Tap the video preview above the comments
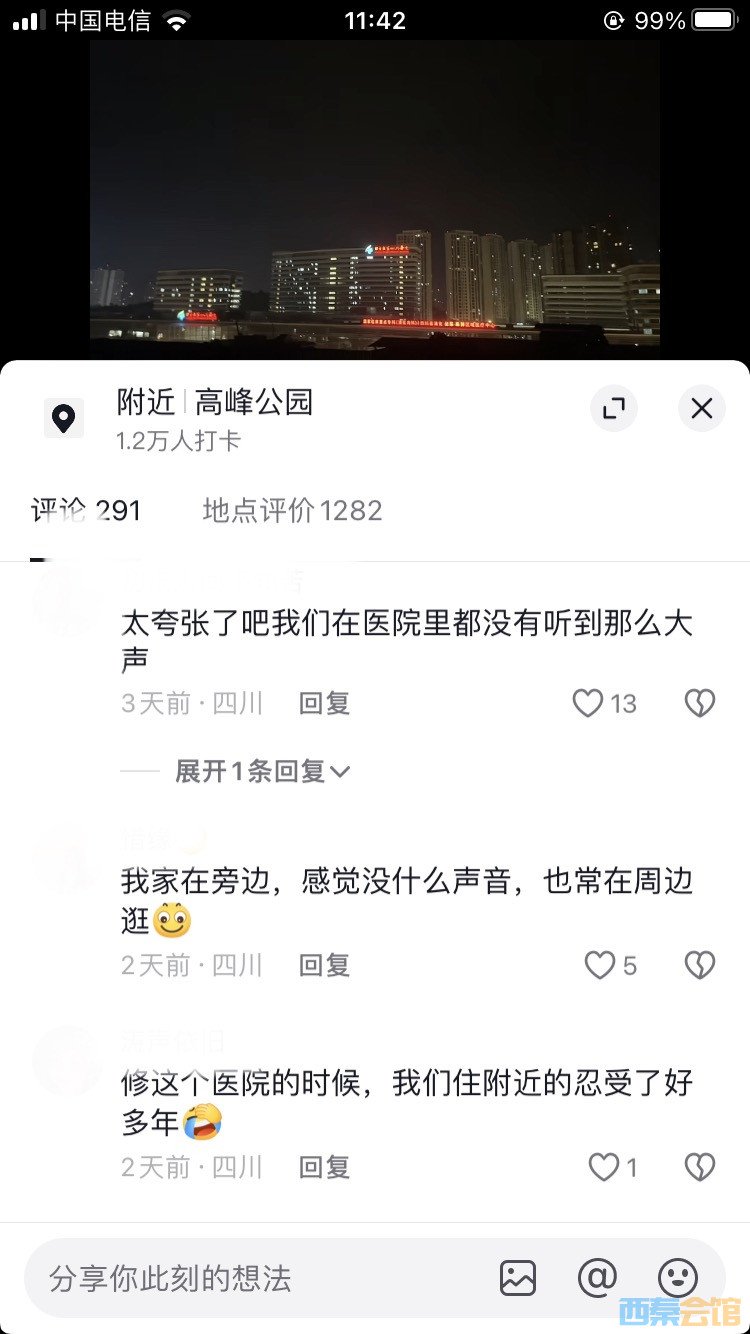The width and height of the screenshot is (750, 1334). click(375, 200)
